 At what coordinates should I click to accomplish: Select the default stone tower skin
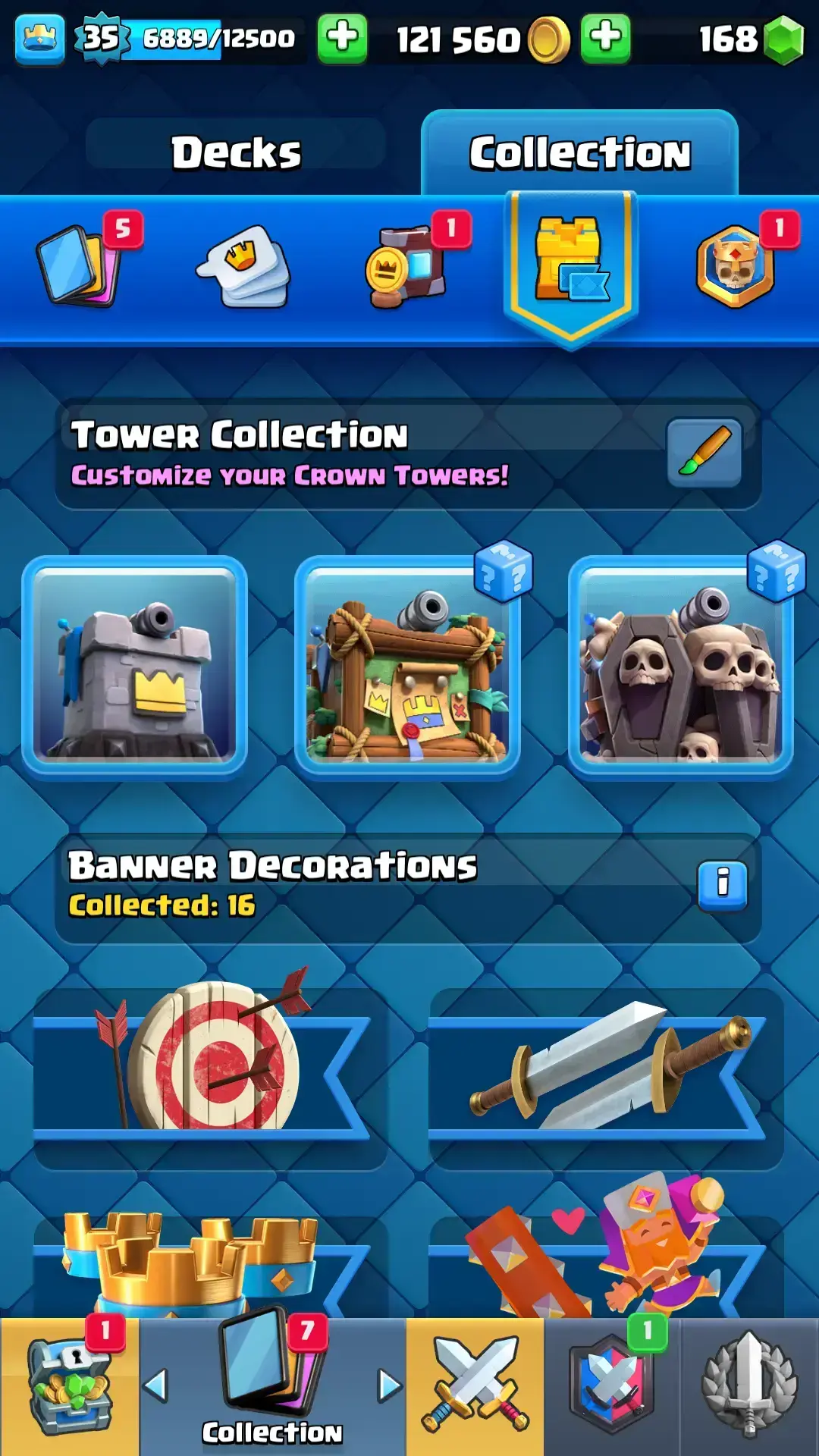point(135,665)
